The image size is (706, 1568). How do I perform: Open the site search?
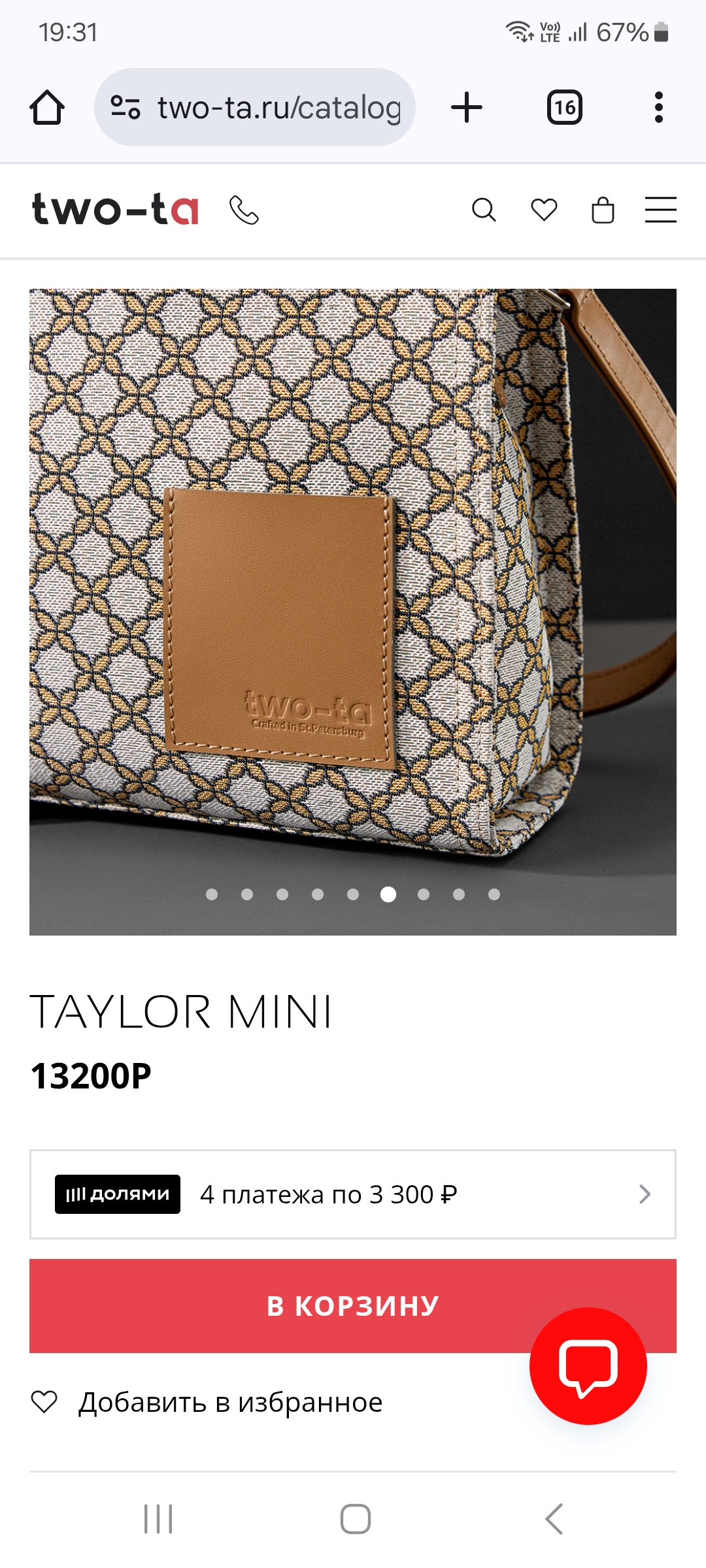[x=484, y=210]
